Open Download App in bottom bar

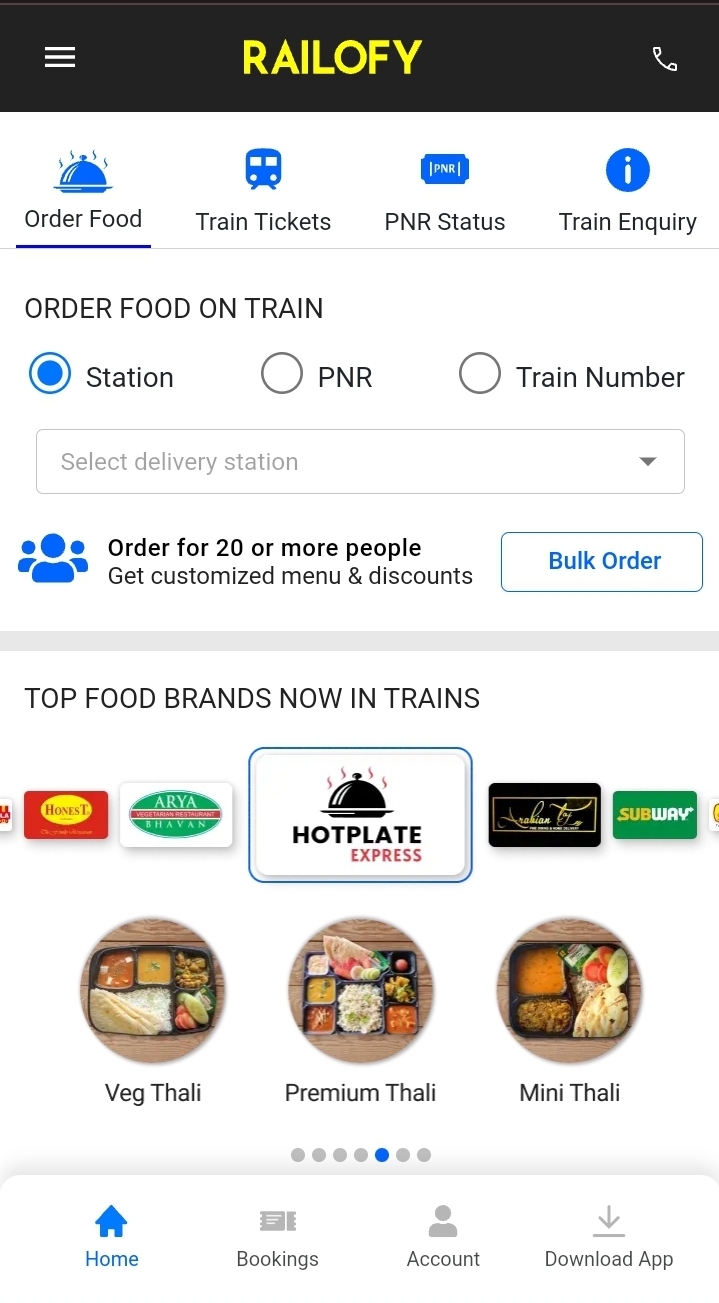click(608, 1237)
